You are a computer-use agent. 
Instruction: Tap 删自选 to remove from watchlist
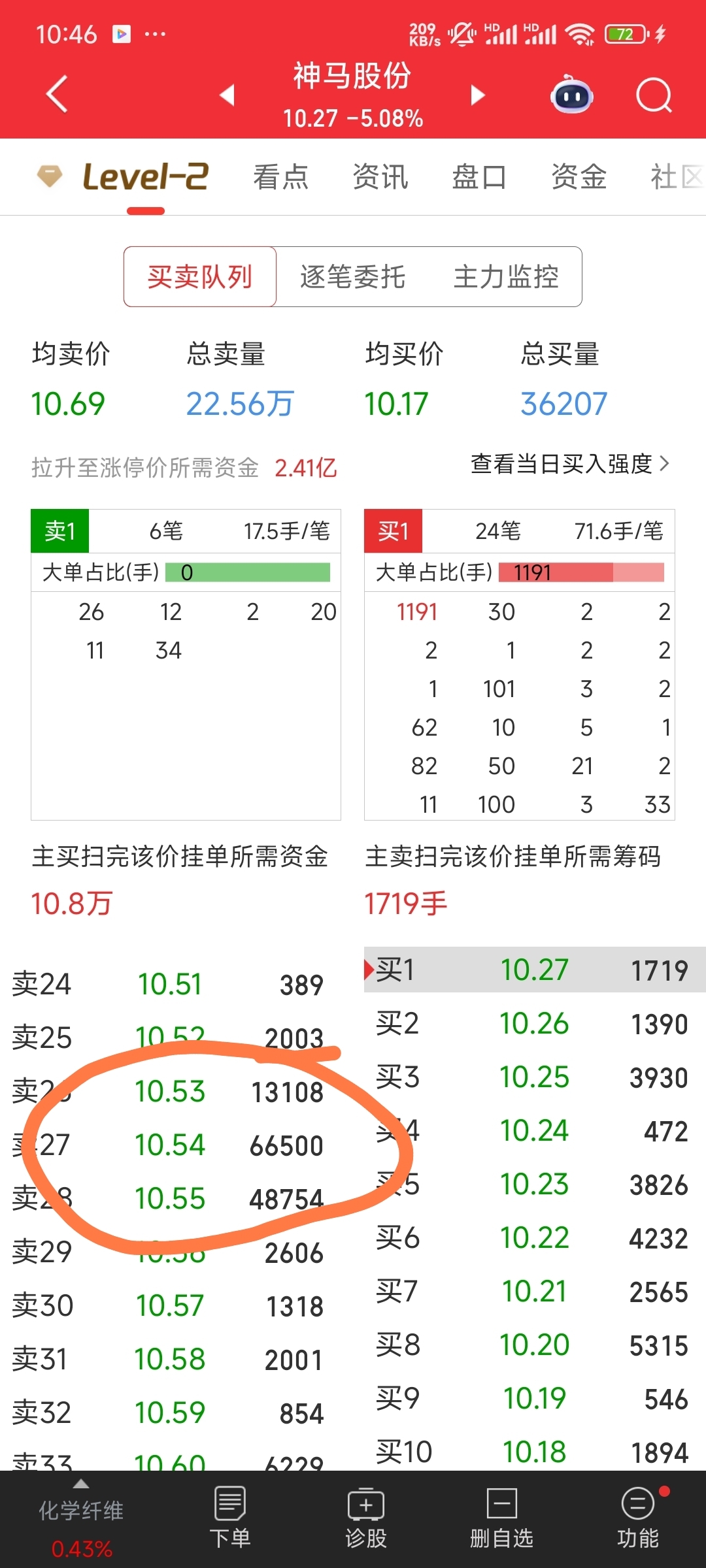[501, 1518]
